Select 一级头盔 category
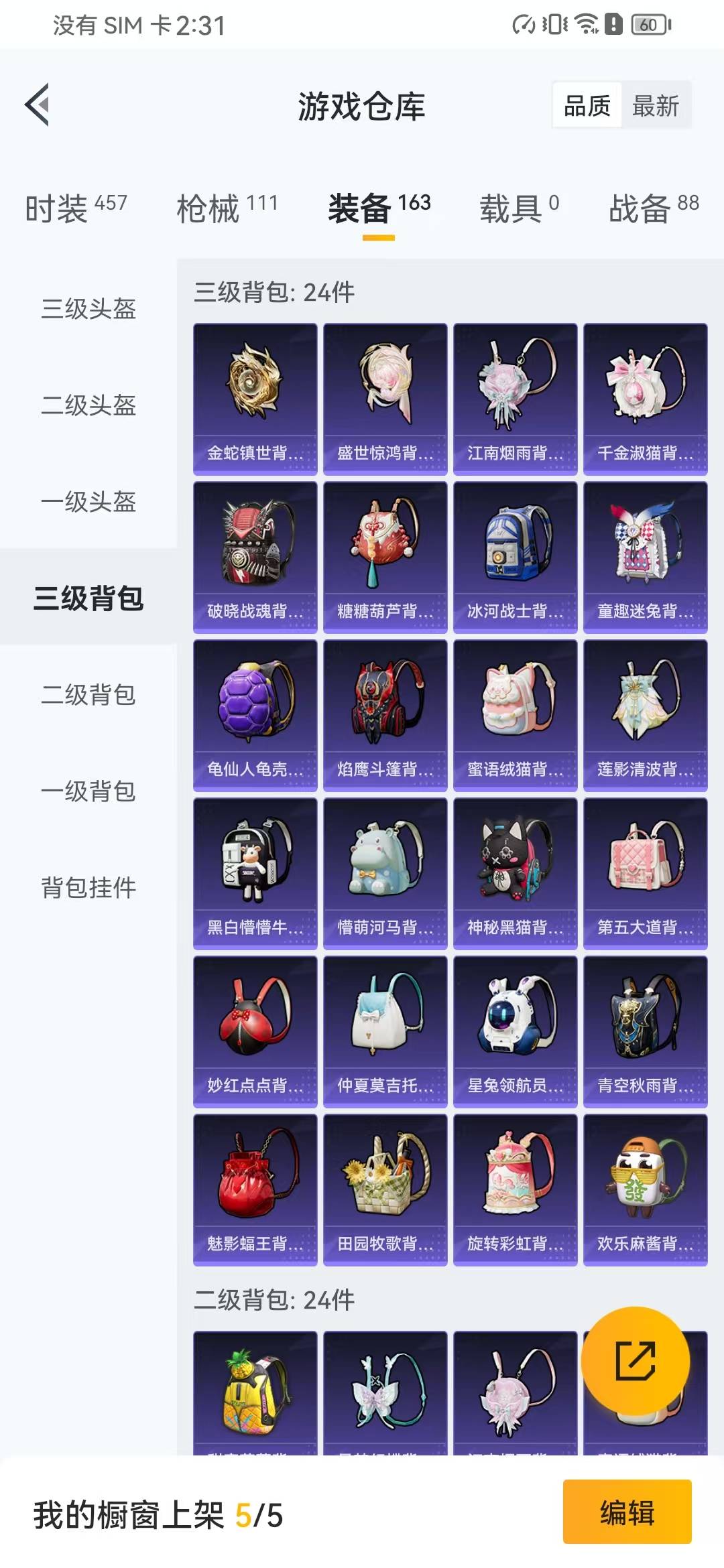Image resolution: width=724 pixels, height=1568 pixels. pyautogui.click(x=88, y=502)
